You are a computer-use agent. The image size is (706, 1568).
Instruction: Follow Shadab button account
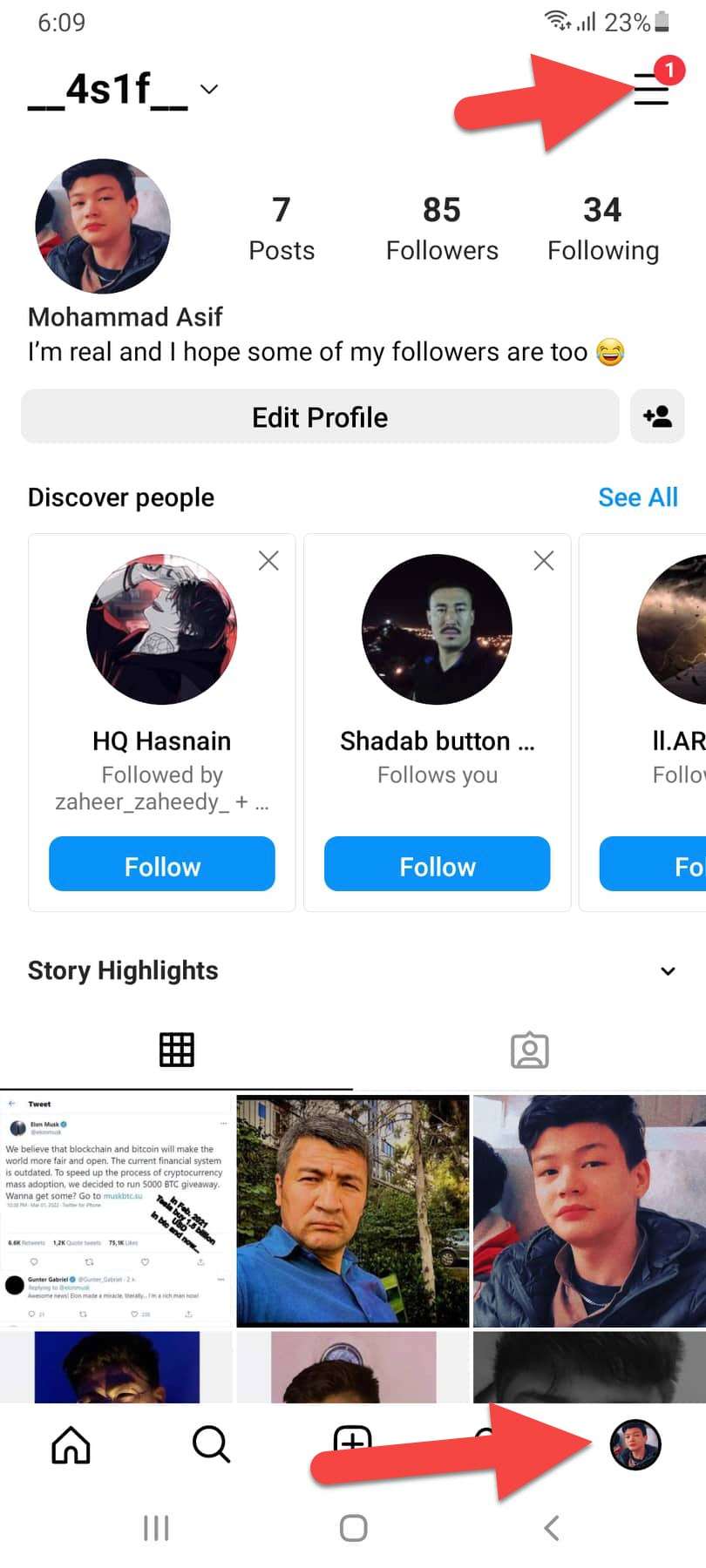(437, 864)
